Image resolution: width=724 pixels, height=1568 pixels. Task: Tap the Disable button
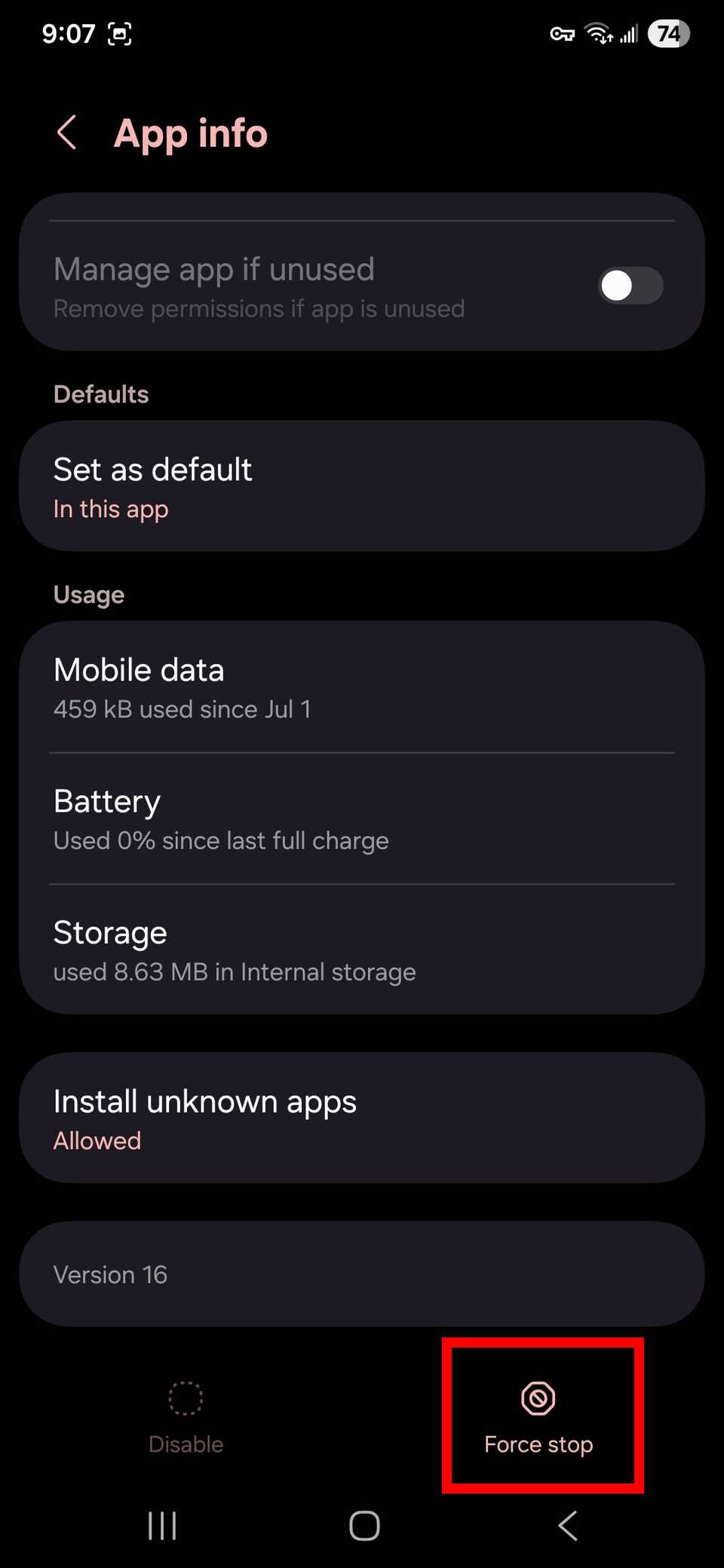click(186, 1416)
